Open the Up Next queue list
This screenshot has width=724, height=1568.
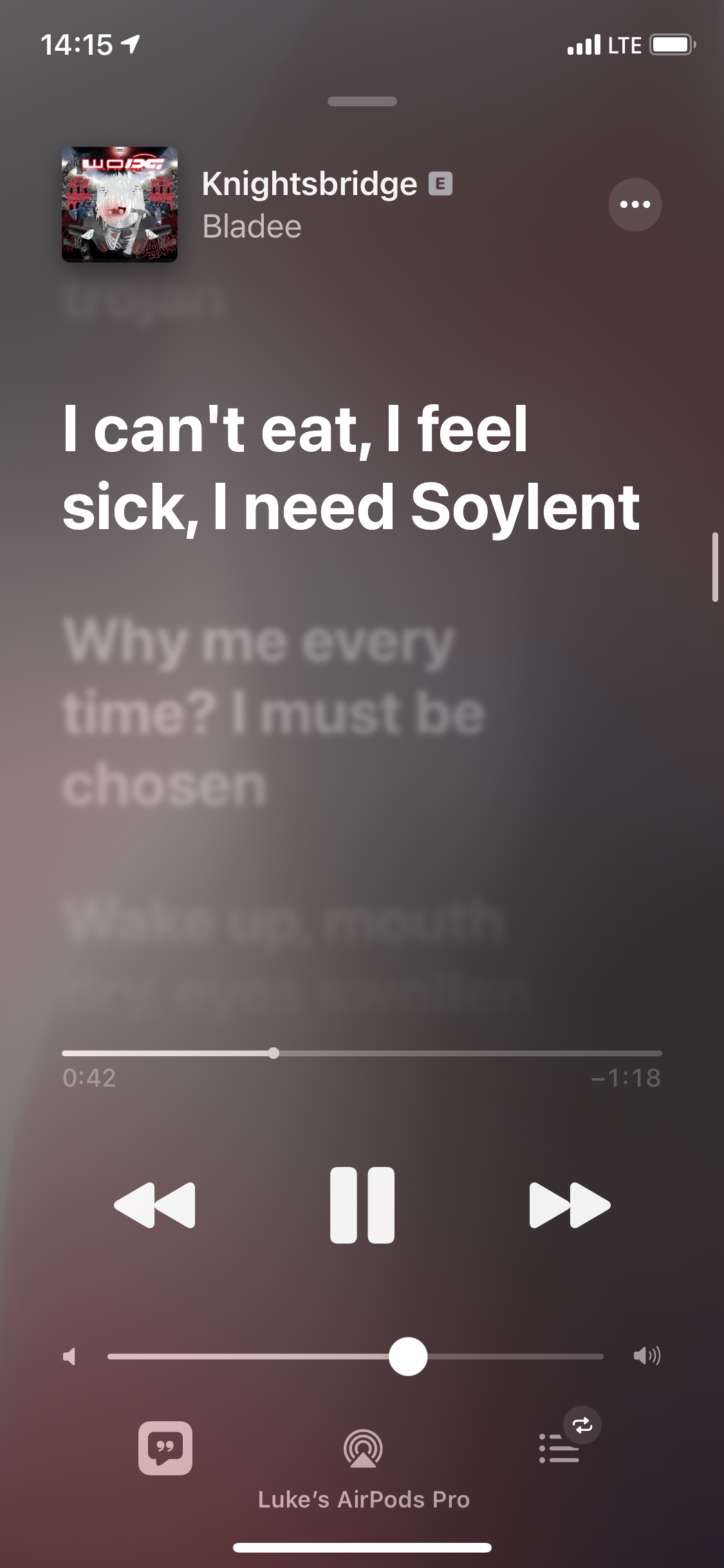(559, 1449)
